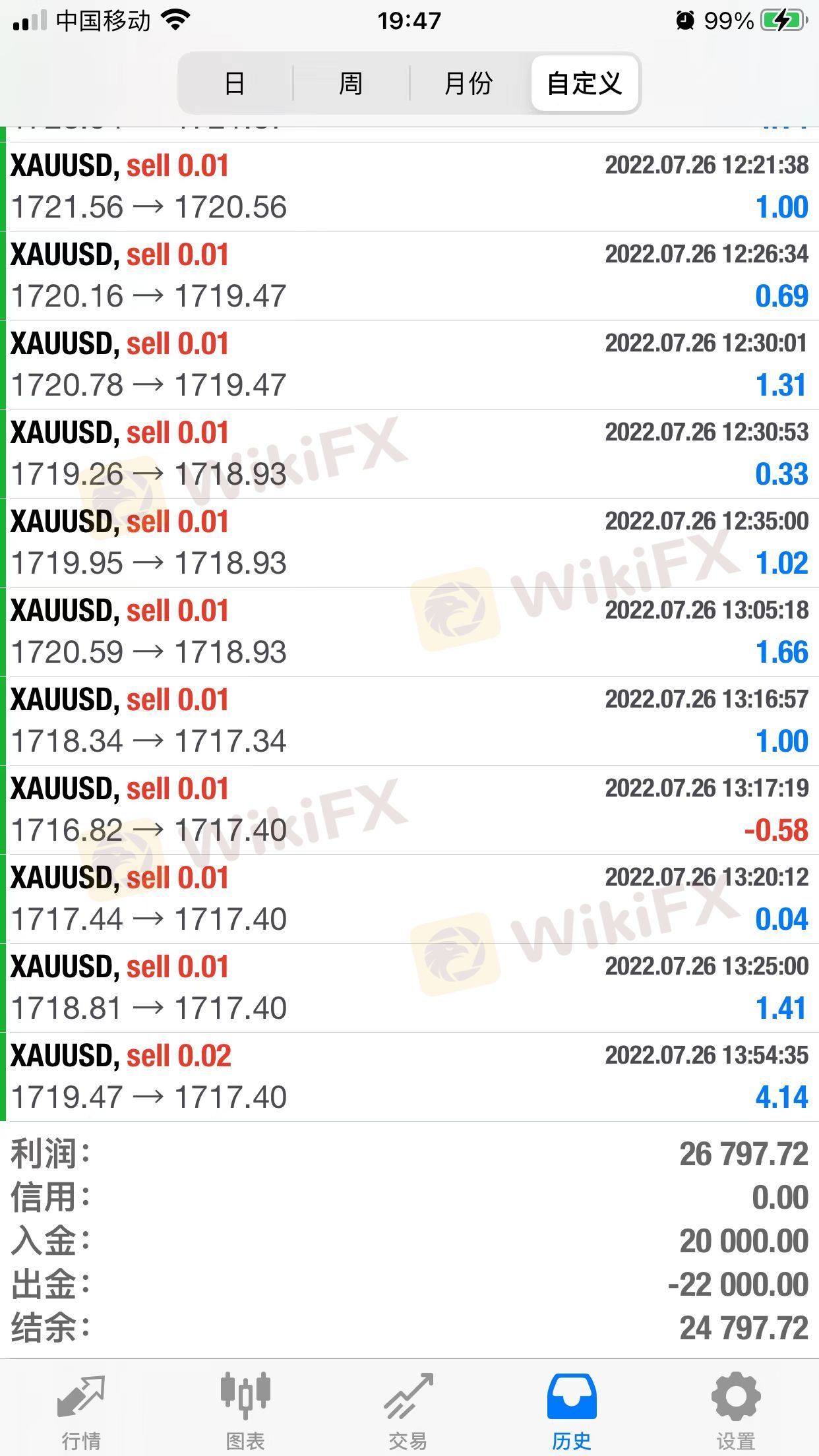
Task: Open the sell 0.02 trade at 13:54:35
Action: (409, 1077)
